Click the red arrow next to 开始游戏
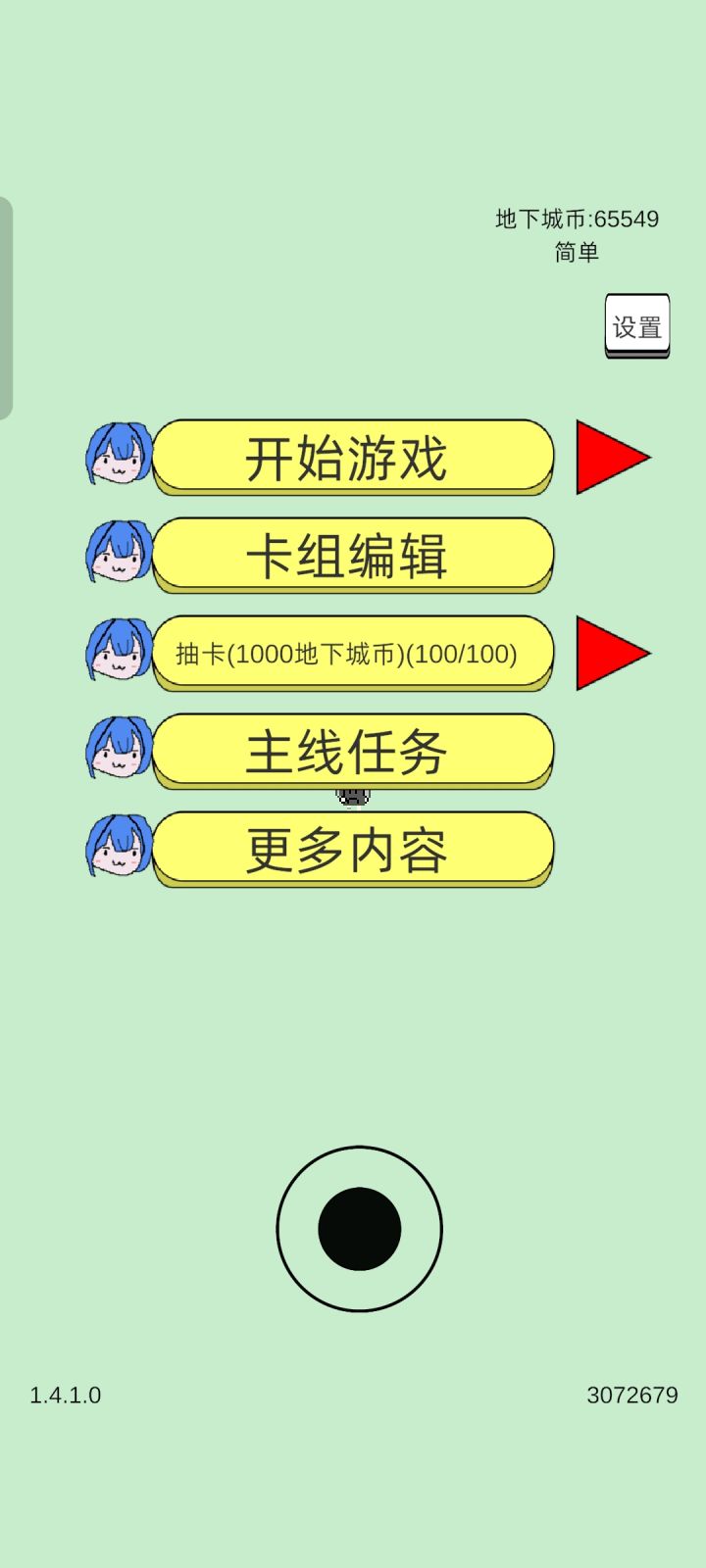Viewport: 706px width, 1568px height. click(x=608, y=457)
